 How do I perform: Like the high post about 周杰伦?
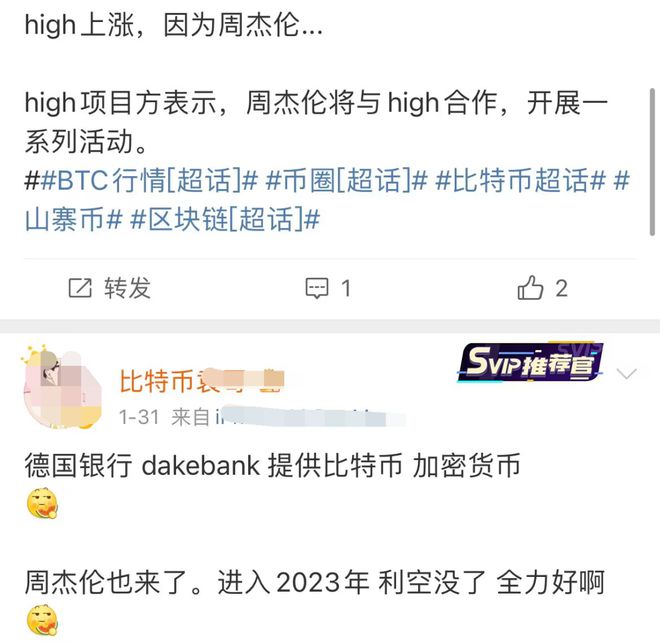(x=543, y=289)
